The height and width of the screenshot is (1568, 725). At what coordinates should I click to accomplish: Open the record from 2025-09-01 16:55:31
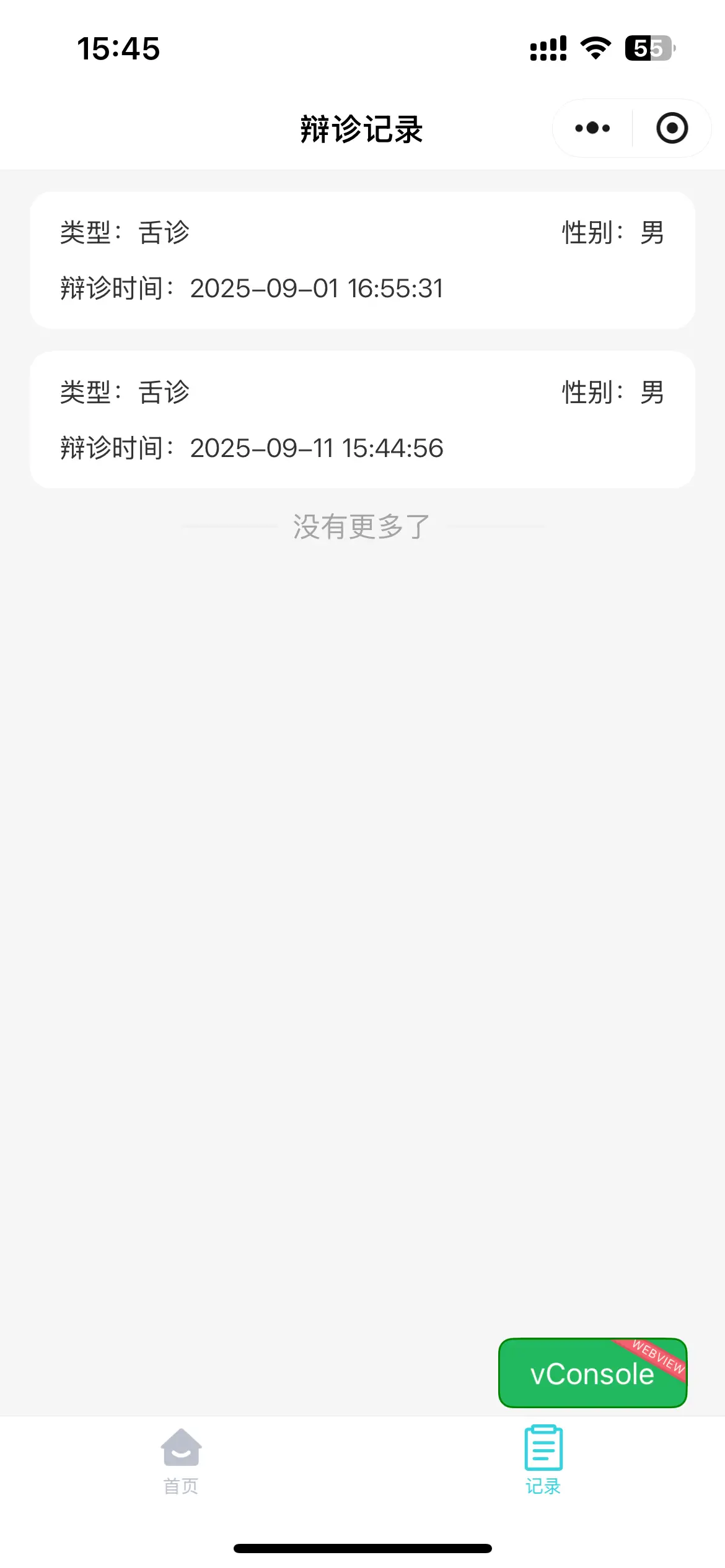tap(362, 260)
